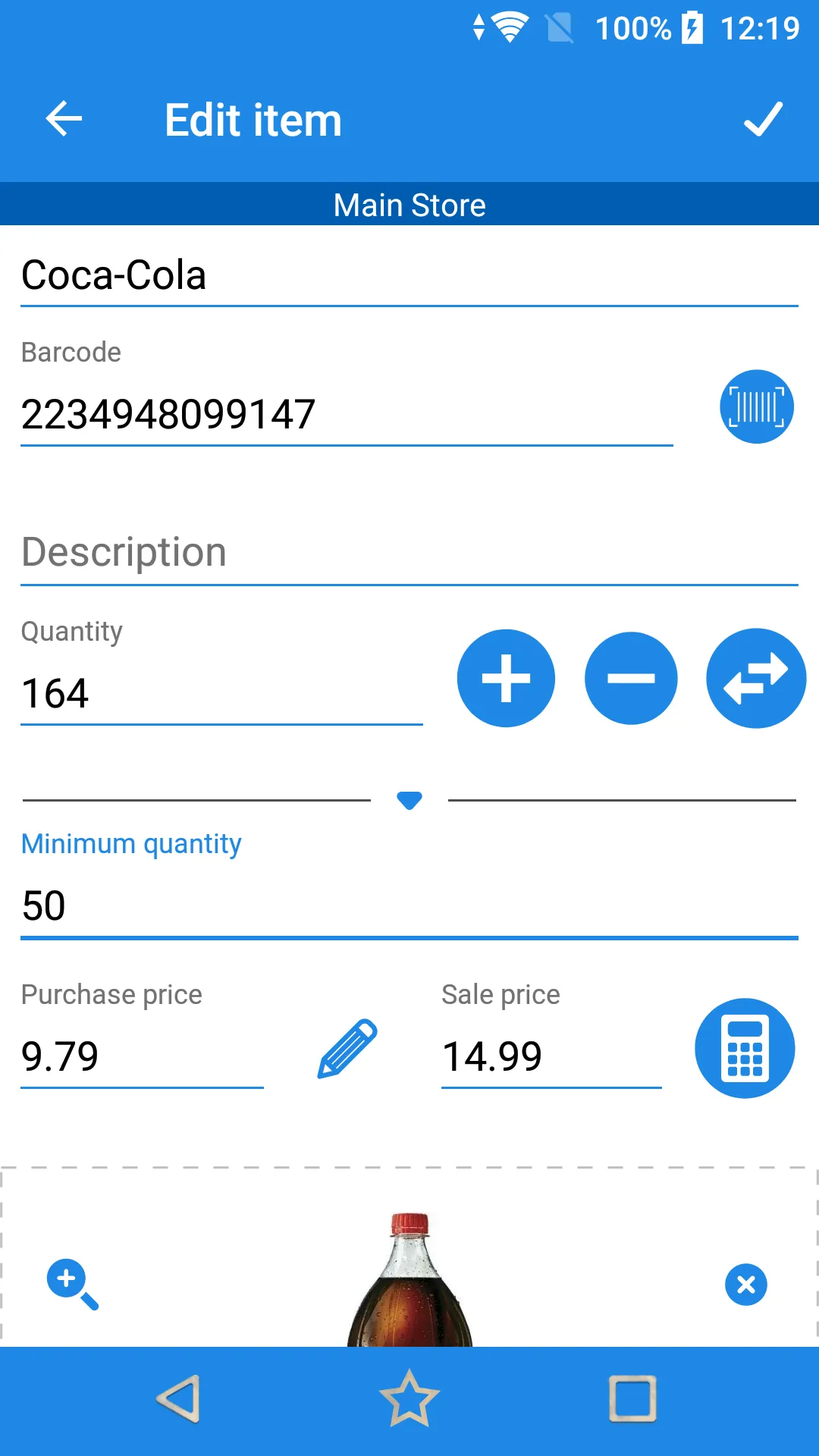Zoom in on the item photo
The height and width of the screenshot is (1456, 819).
point(72,1284)
